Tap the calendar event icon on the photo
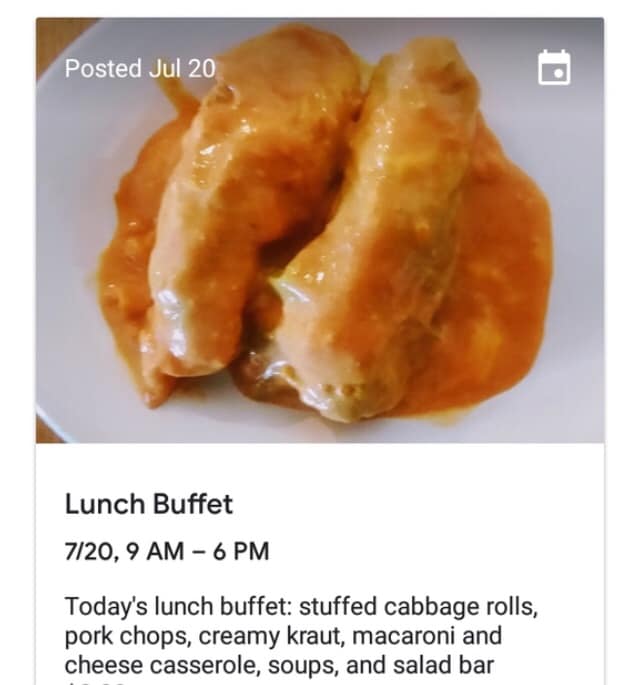 [554, 68]
